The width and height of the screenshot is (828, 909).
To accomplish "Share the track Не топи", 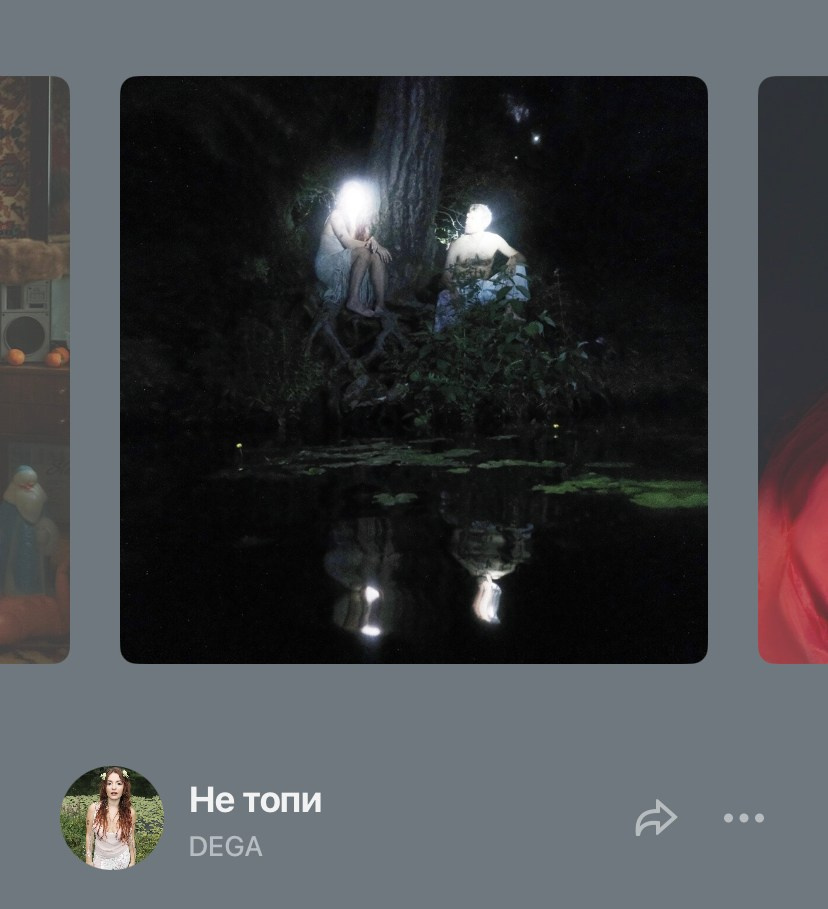I will [x=656, y=819].
